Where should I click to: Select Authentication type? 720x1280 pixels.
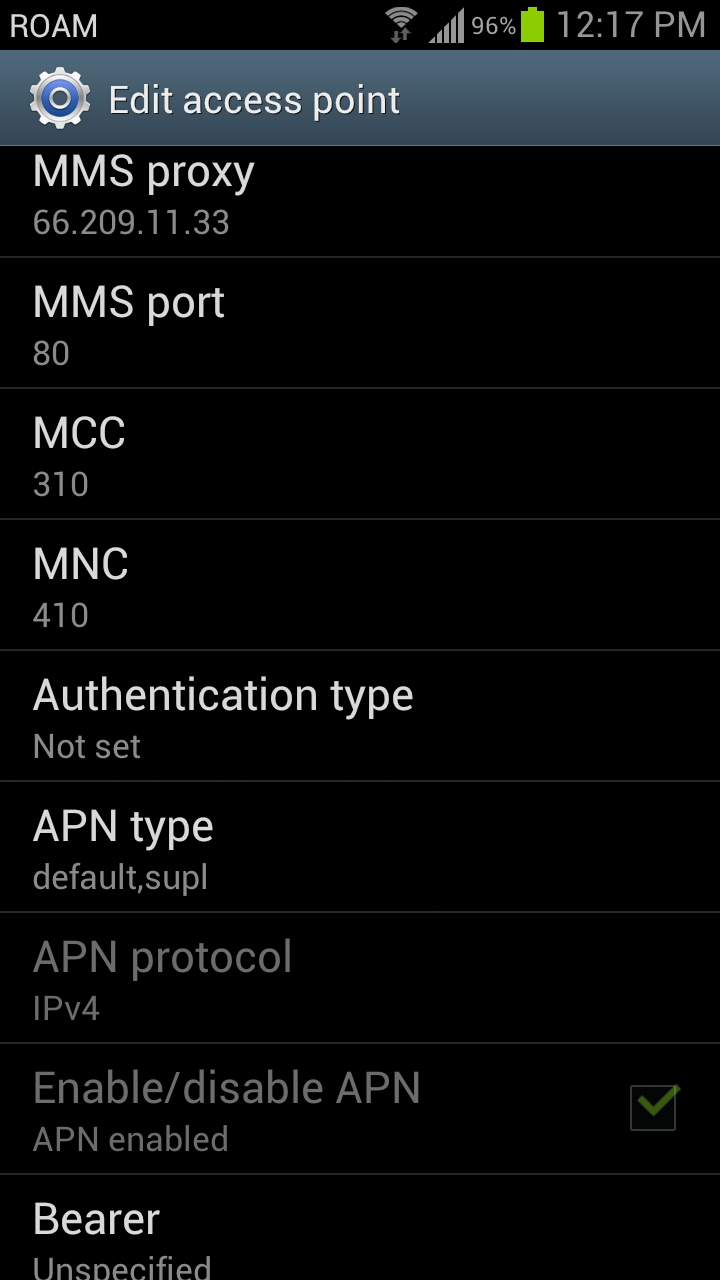pyautogui.click(x=360, y=716)
